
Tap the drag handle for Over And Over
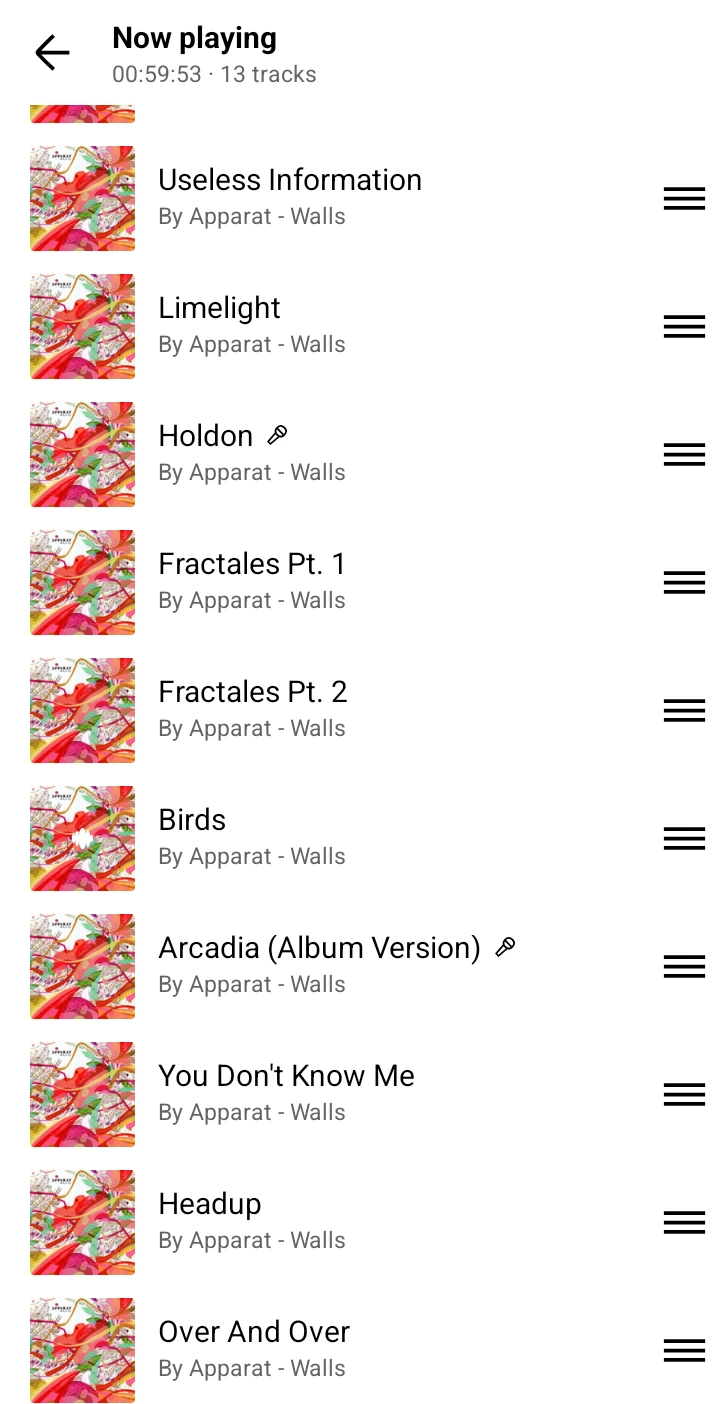(x=684, y=1350)
